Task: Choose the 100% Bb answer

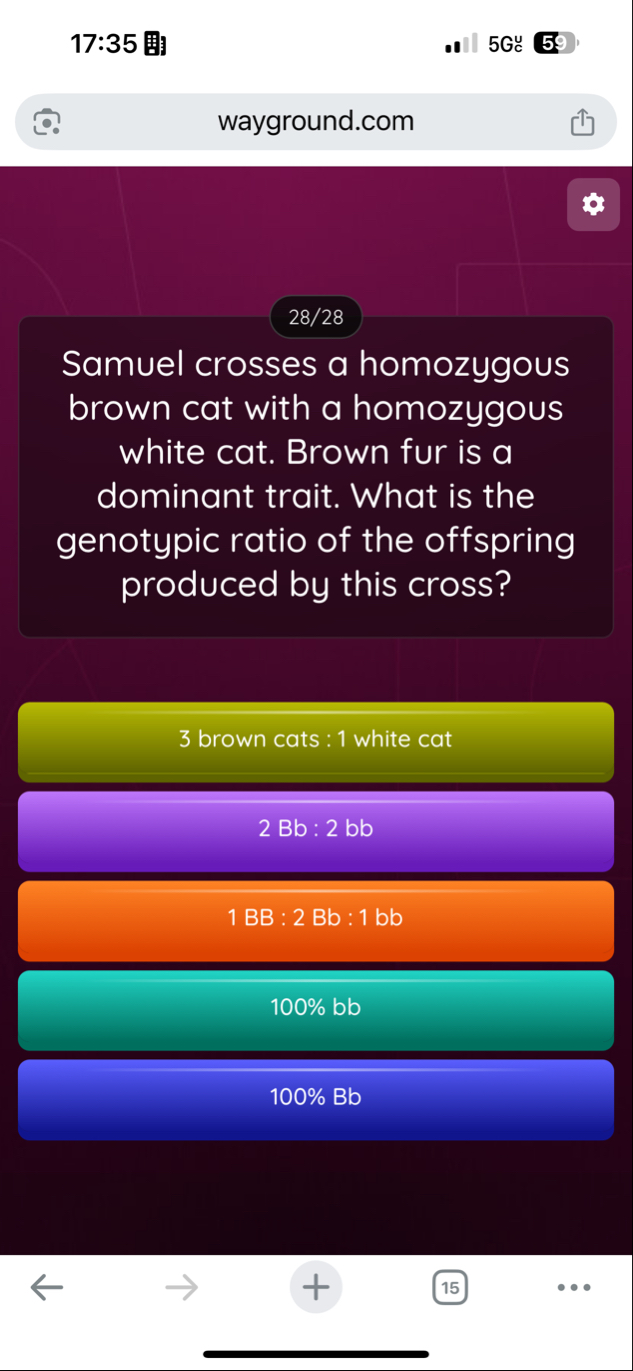Action: pos(316,1098)
